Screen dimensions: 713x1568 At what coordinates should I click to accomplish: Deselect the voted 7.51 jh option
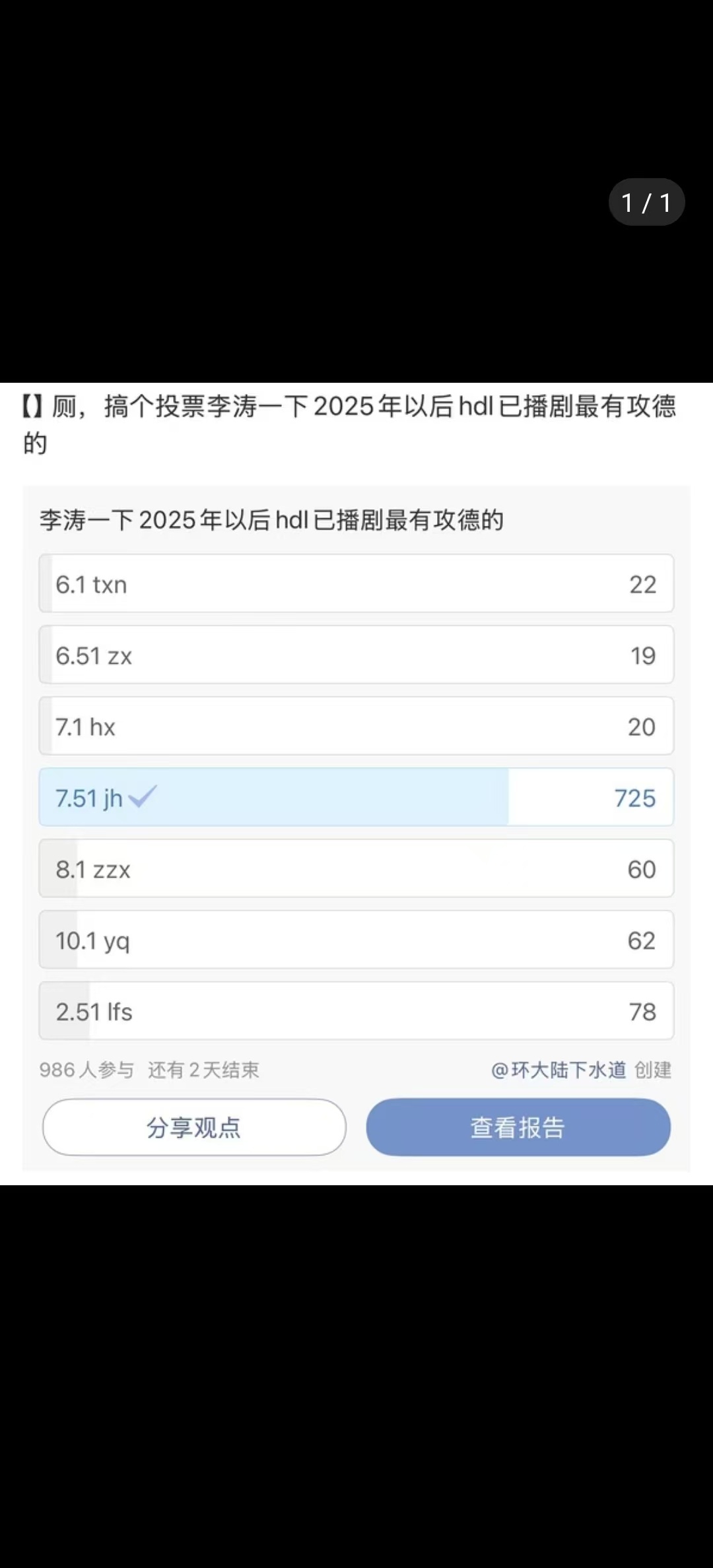(x=356, y=798)
